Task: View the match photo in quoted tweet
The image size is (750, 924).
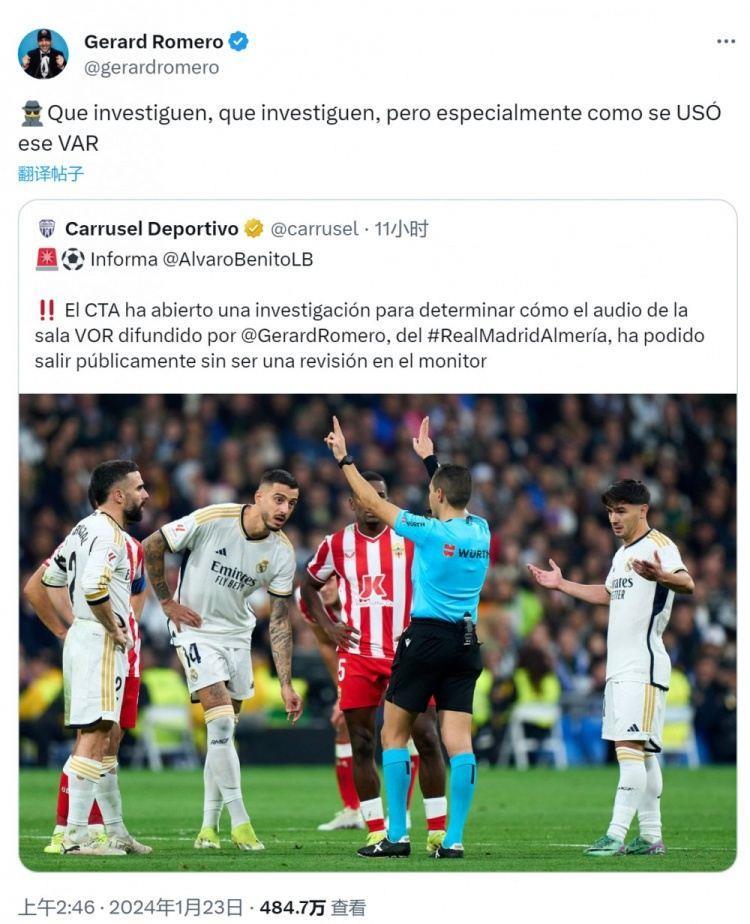Action: (x=377, y=632)
